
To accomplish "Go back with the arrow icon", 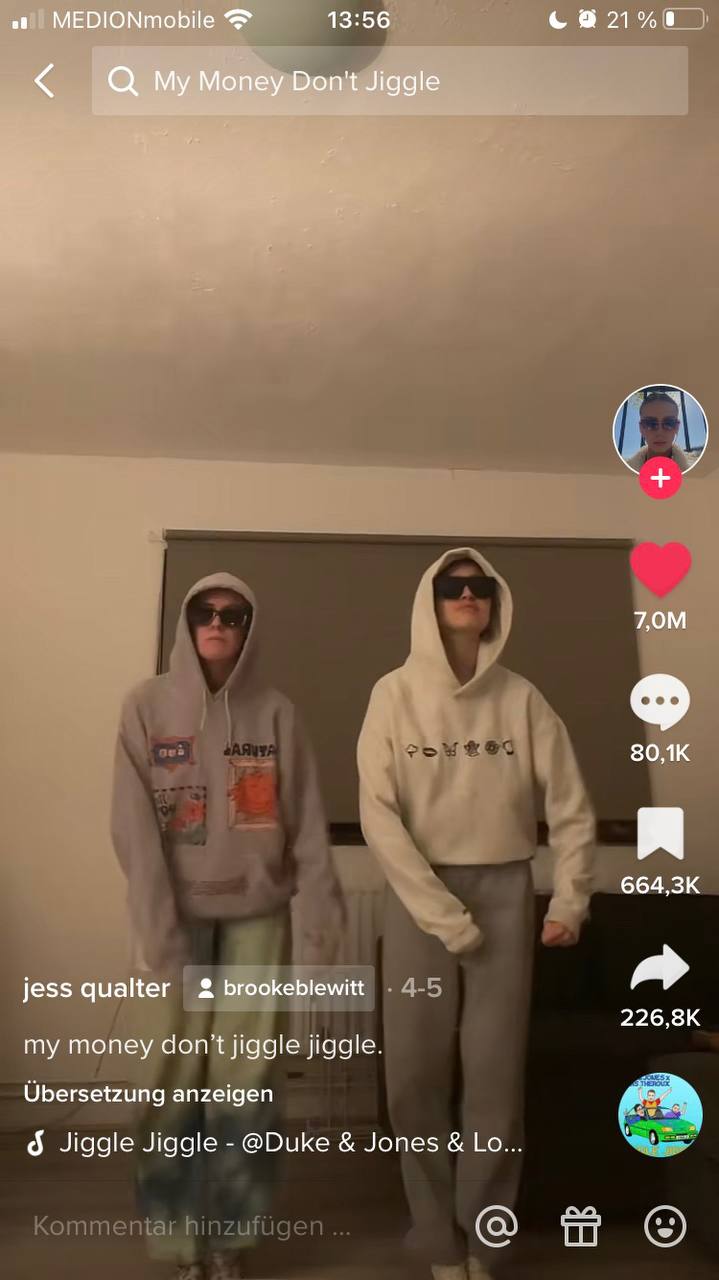I will tap(44, 81).
